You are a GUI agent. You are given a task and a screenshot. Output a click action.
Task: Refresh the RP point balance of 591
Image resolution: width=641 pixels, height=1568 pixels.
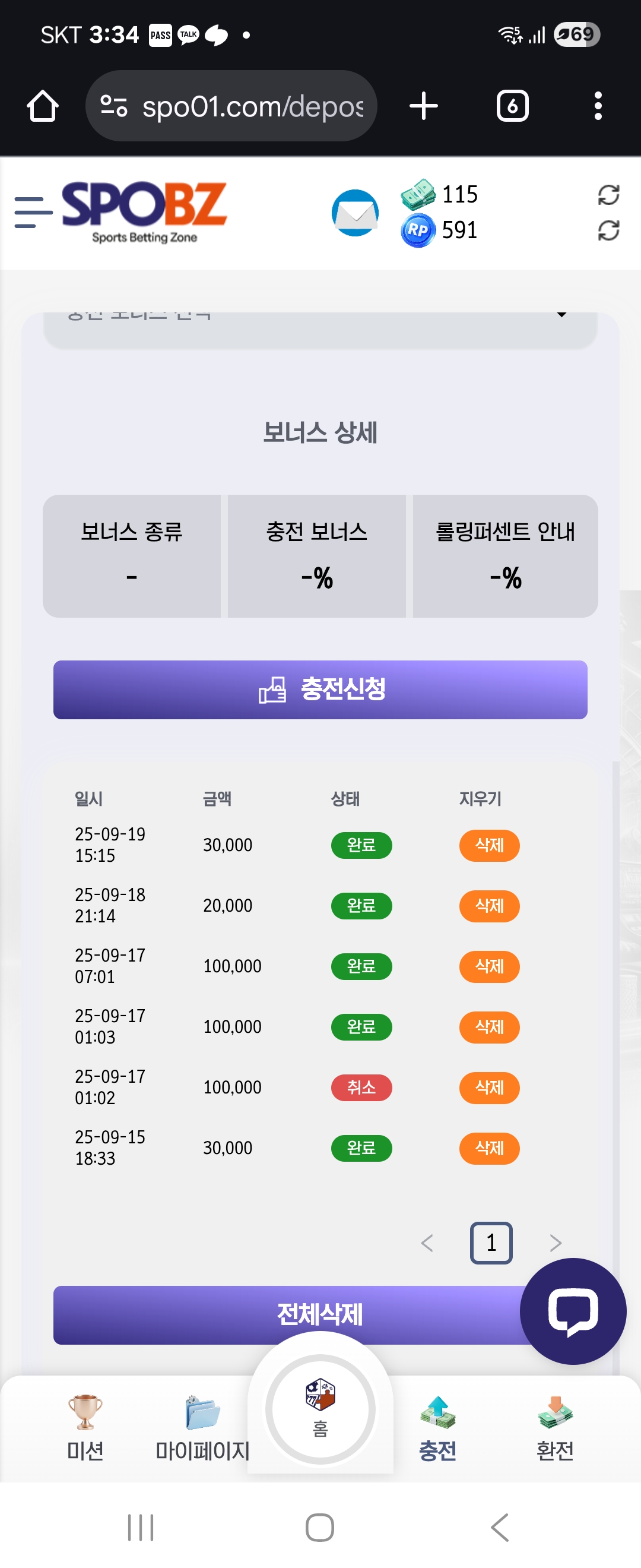click(608, 230)
